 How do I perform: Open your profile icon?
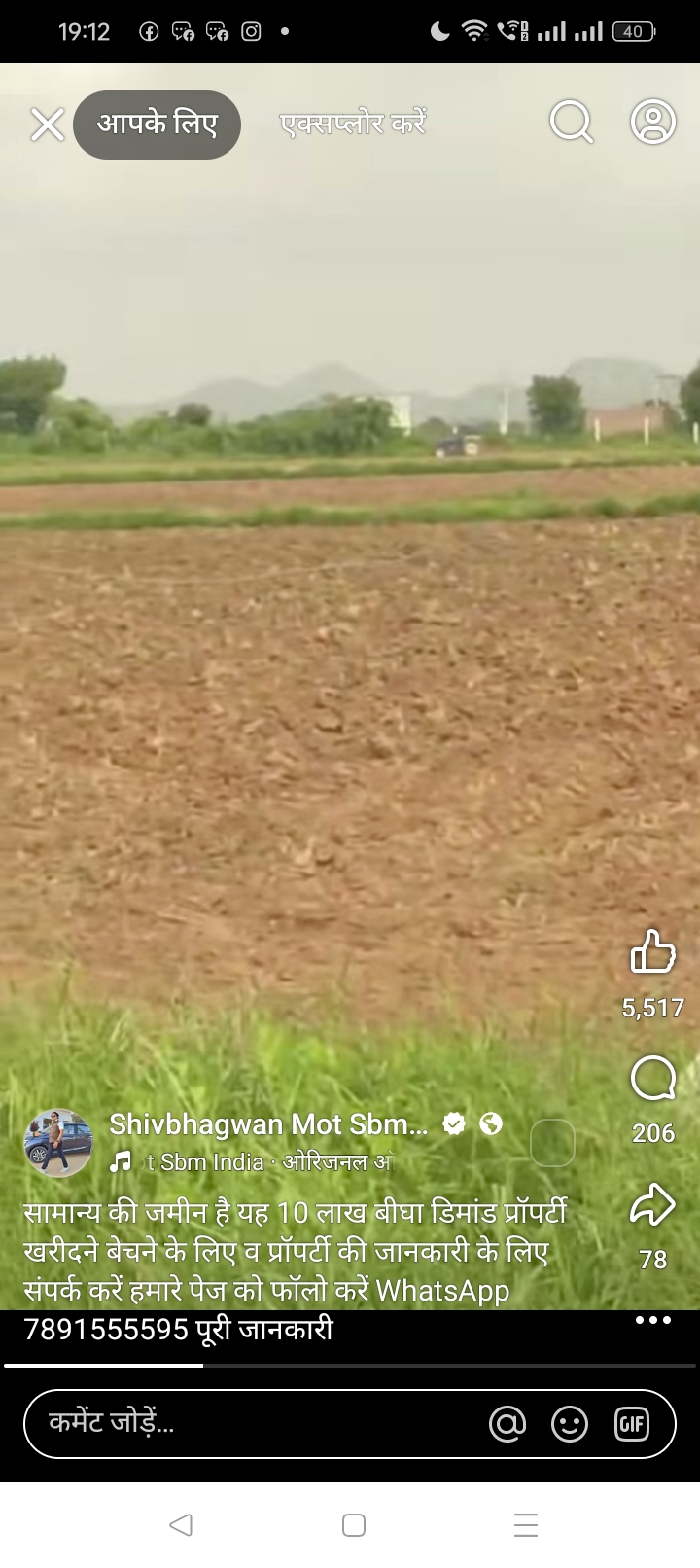point(653,123)
